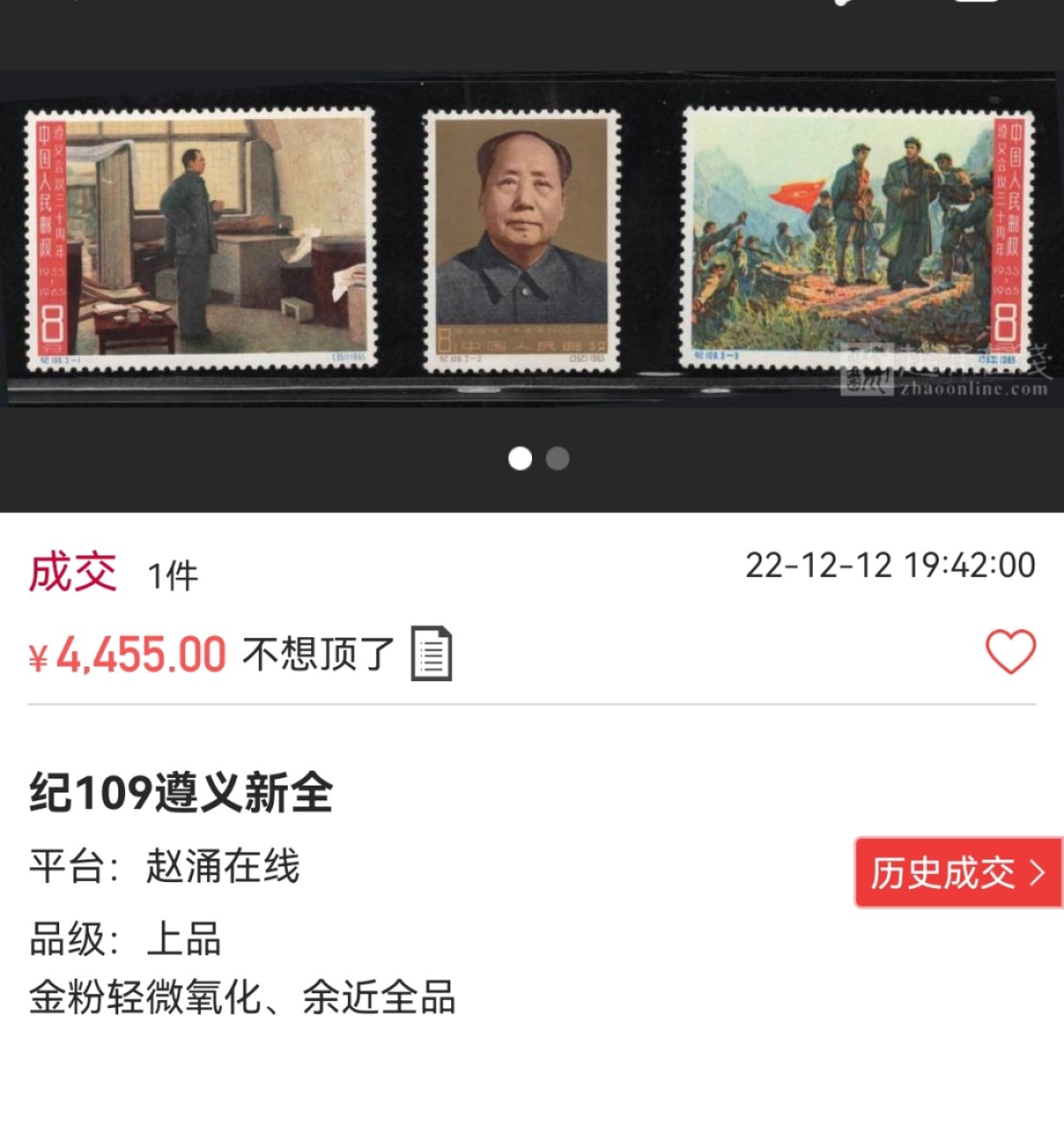Favorite this lot with the heart icon

tap(1010, 652)
